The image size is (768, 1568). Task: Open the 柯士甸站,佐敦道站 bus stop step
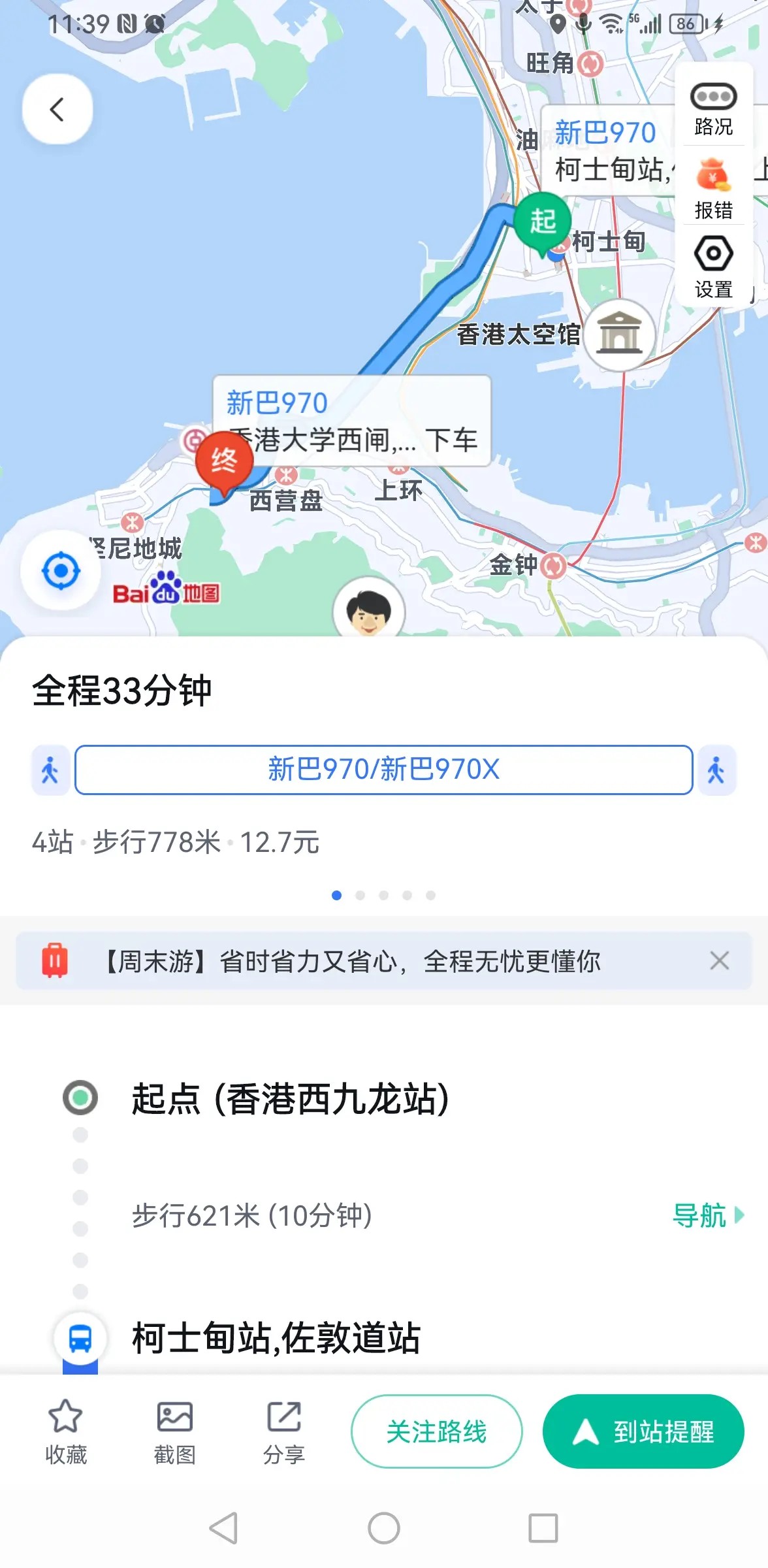click(x=276, y=1337)
